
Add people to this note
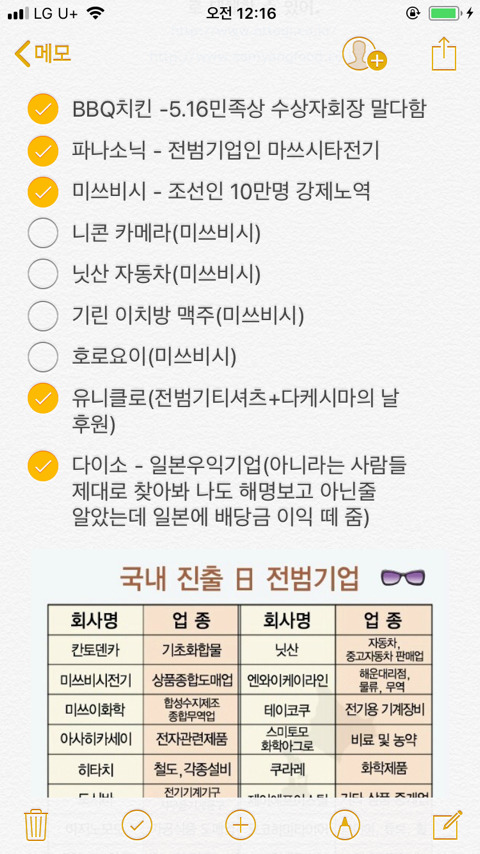(364, 54)
